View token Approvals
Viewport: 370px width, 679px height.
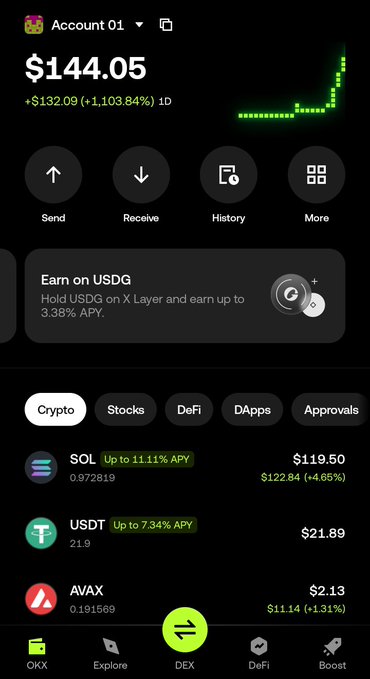[331, 410]
